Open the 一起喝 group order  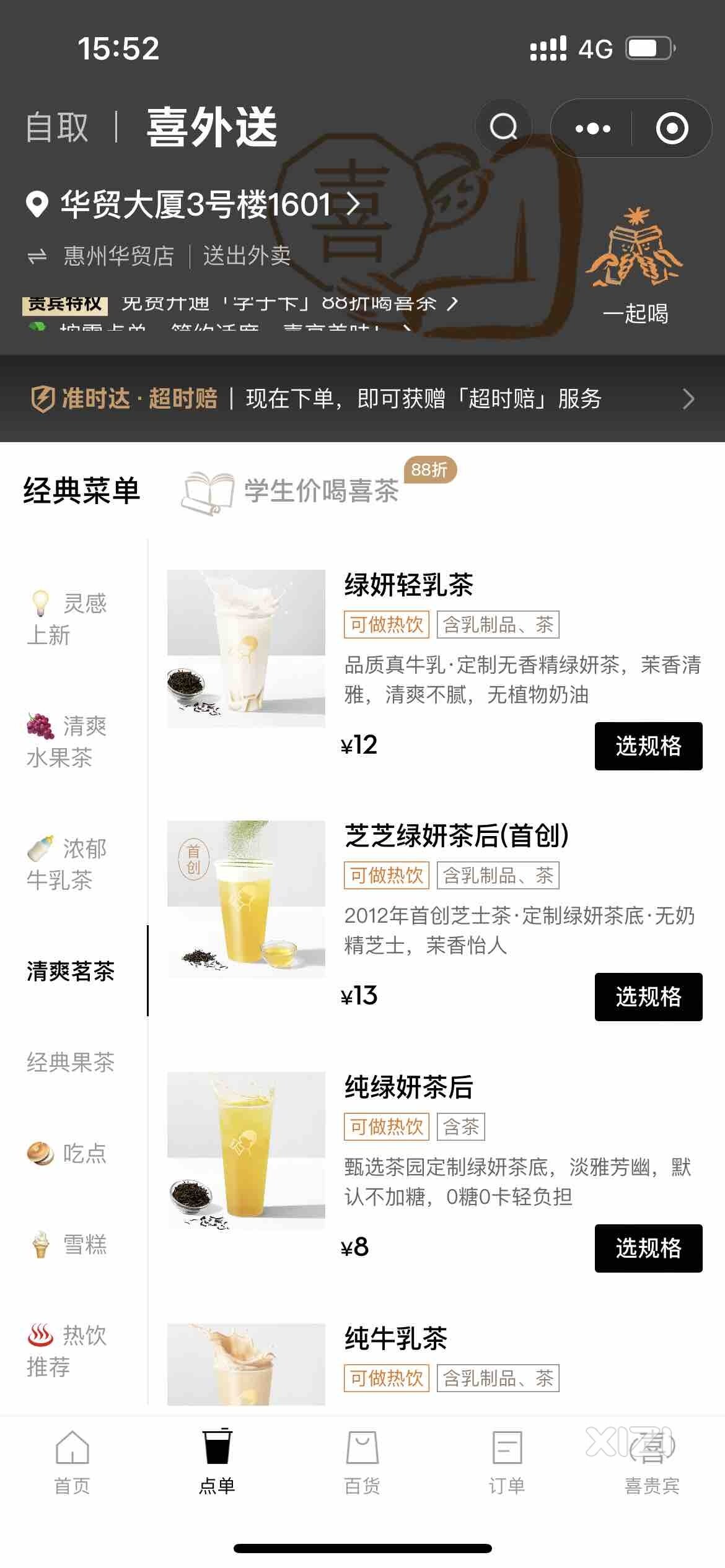pos(635,266)
